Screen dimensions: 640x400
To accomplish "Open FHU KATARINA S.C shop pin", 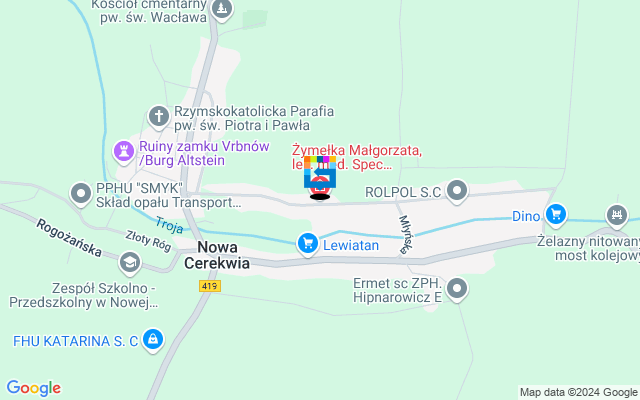I will click(x=152, y=341).
